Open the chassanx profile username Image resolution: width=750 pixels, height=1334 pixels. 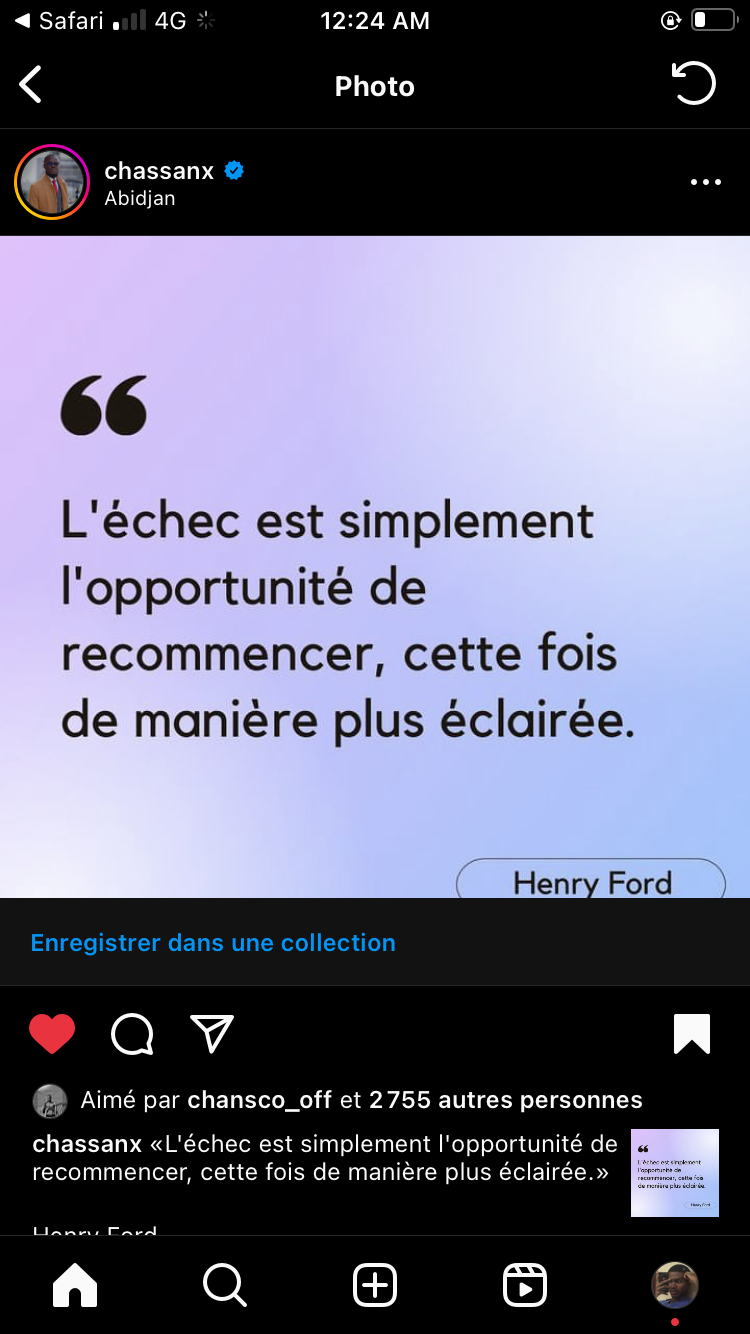click(159, 171)
